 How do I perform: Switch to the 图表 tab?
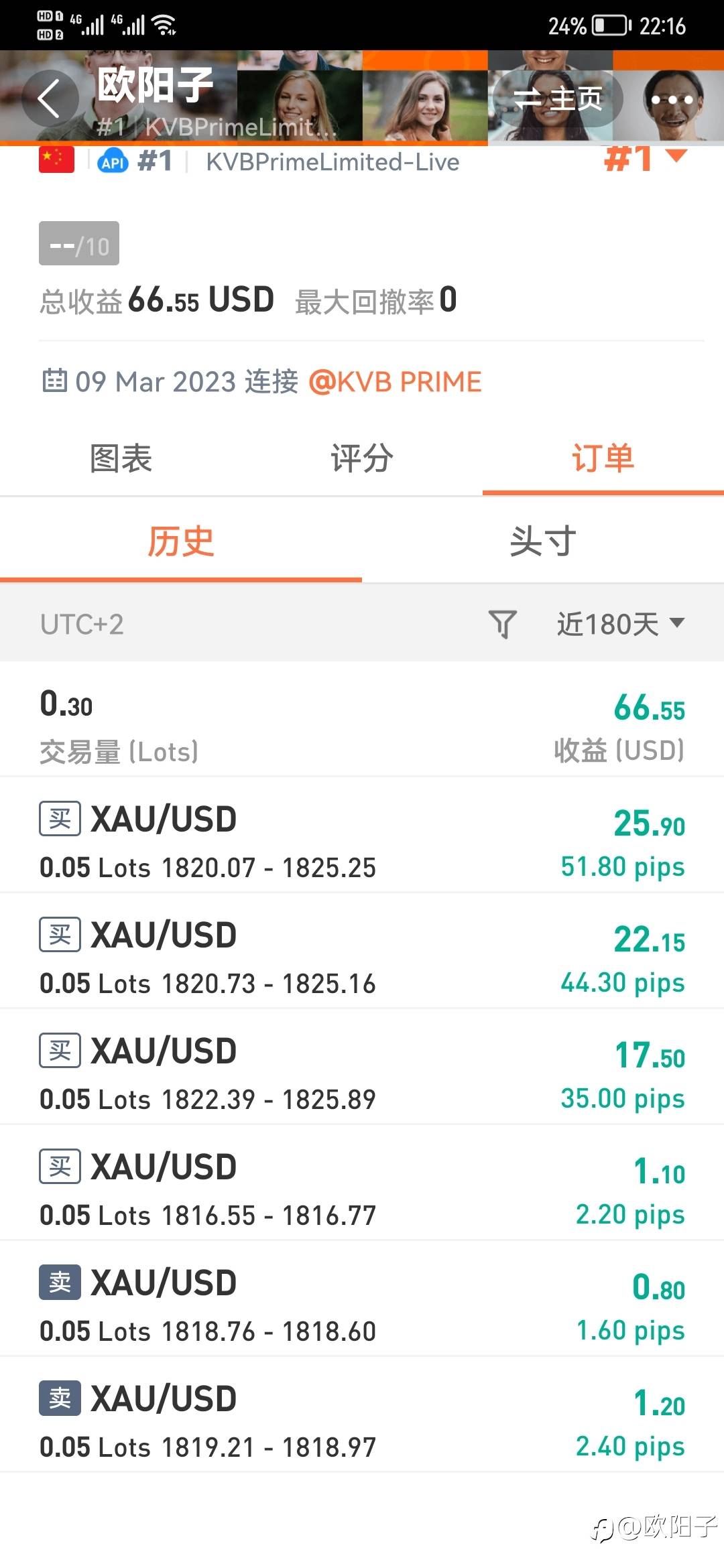[x=121, y=459]
